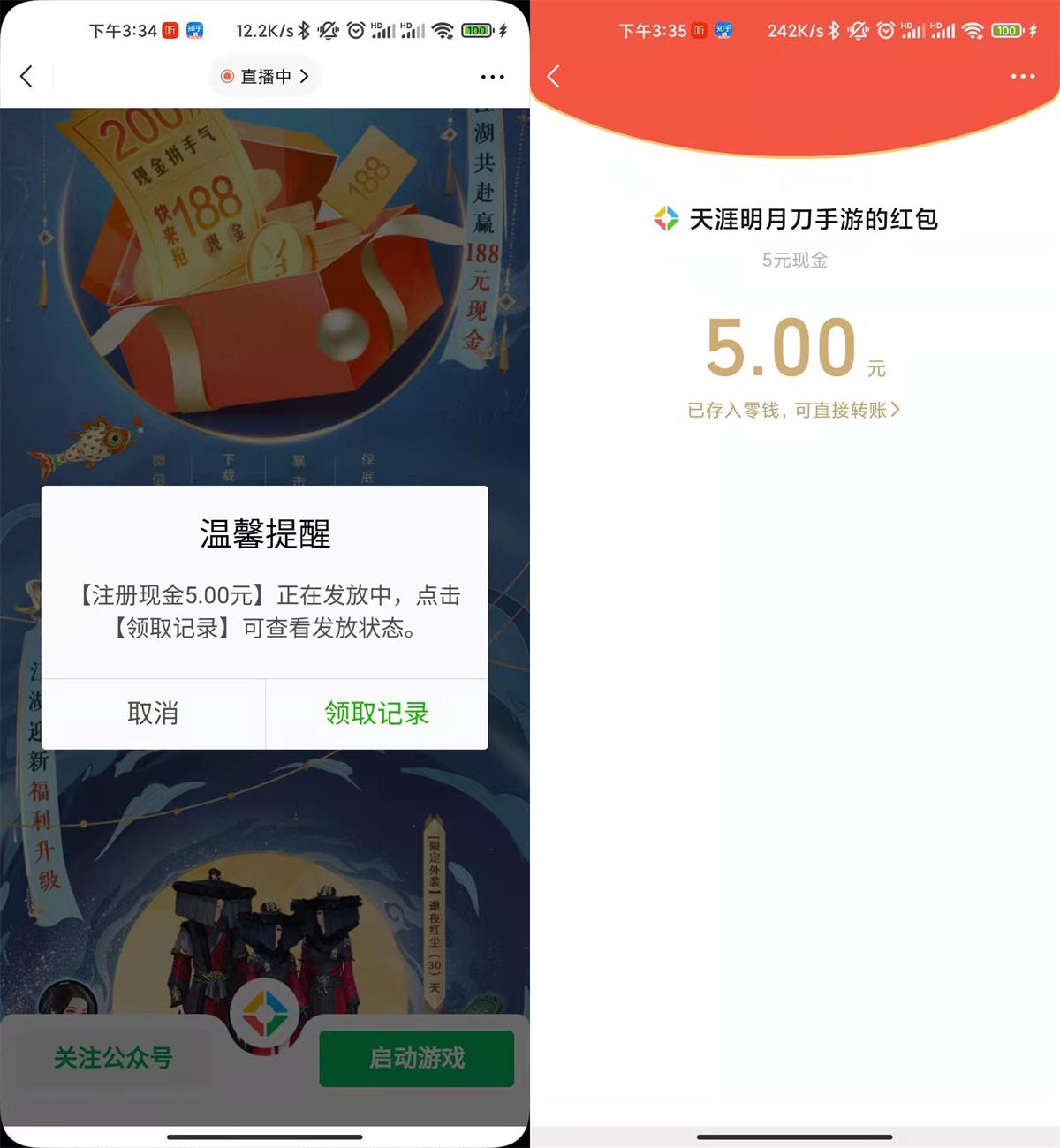The image size is (1060, 1148).
Task: Open the overflow menu beside 直播中
Action: [492, 77]
